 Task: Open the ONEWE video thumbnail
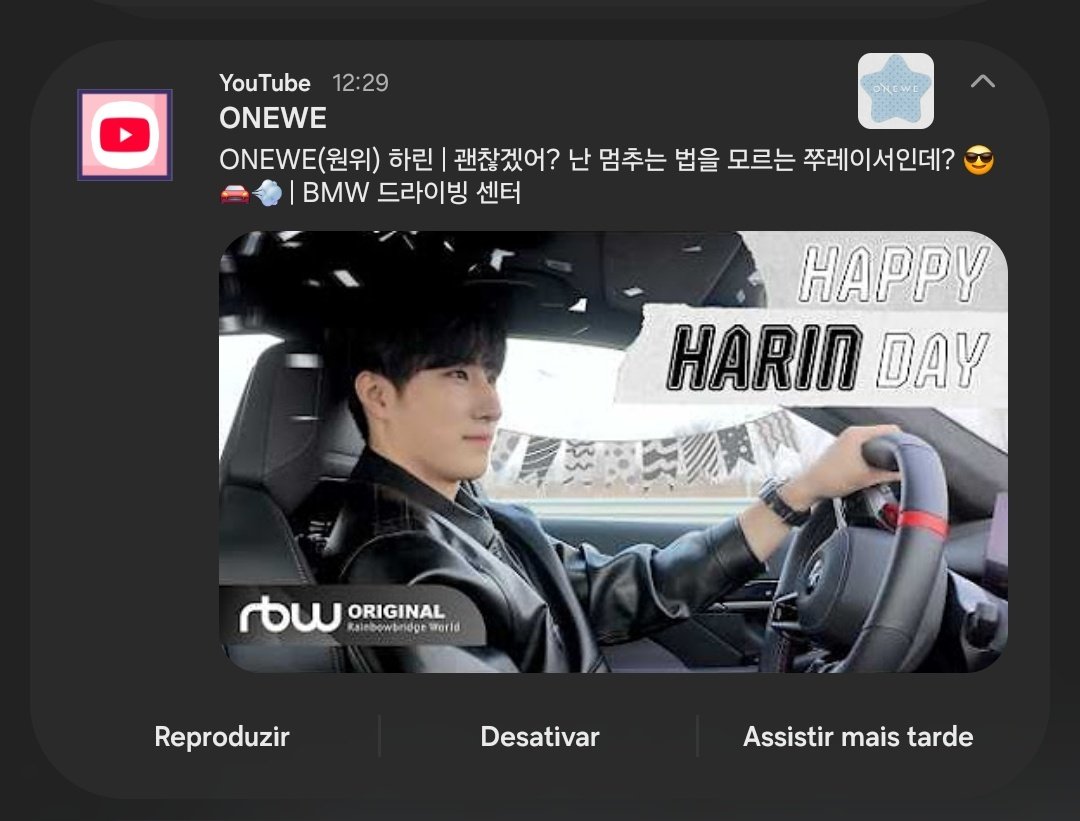(x=612, y=452)
